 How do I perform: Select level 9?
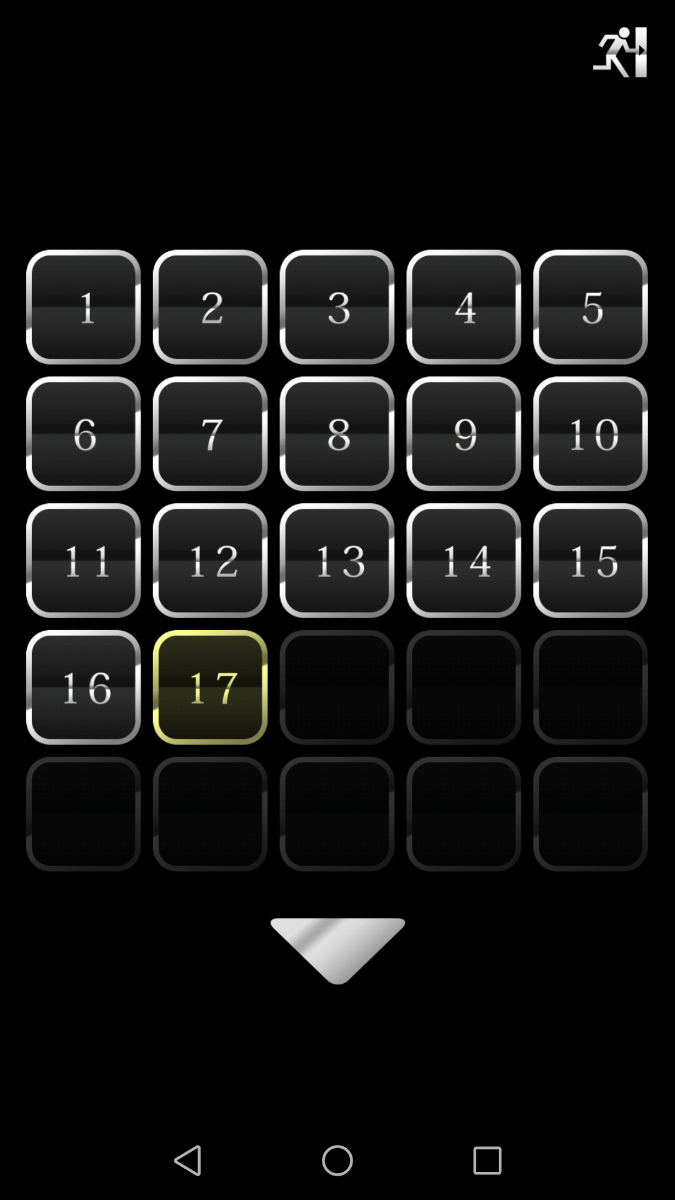464,434
